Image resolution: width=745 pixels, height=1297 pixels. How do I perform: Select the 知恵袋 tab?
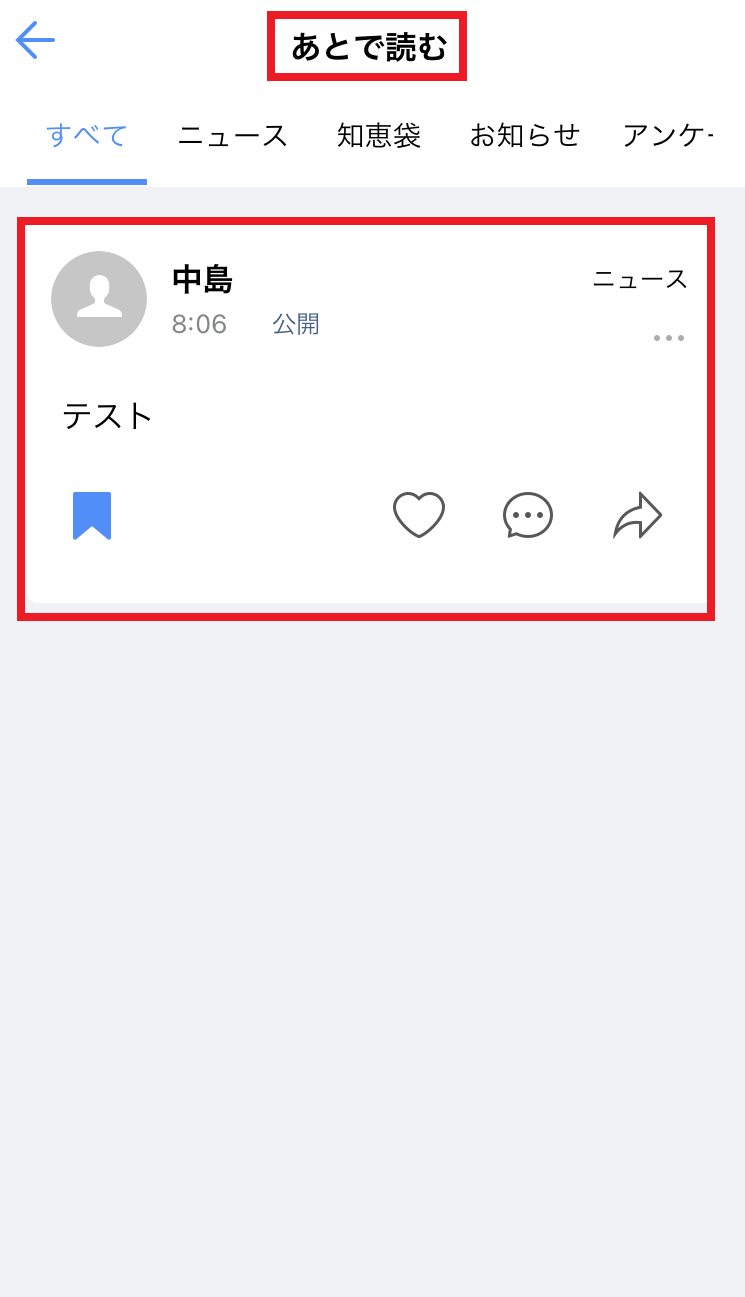[x=379, y=135]
